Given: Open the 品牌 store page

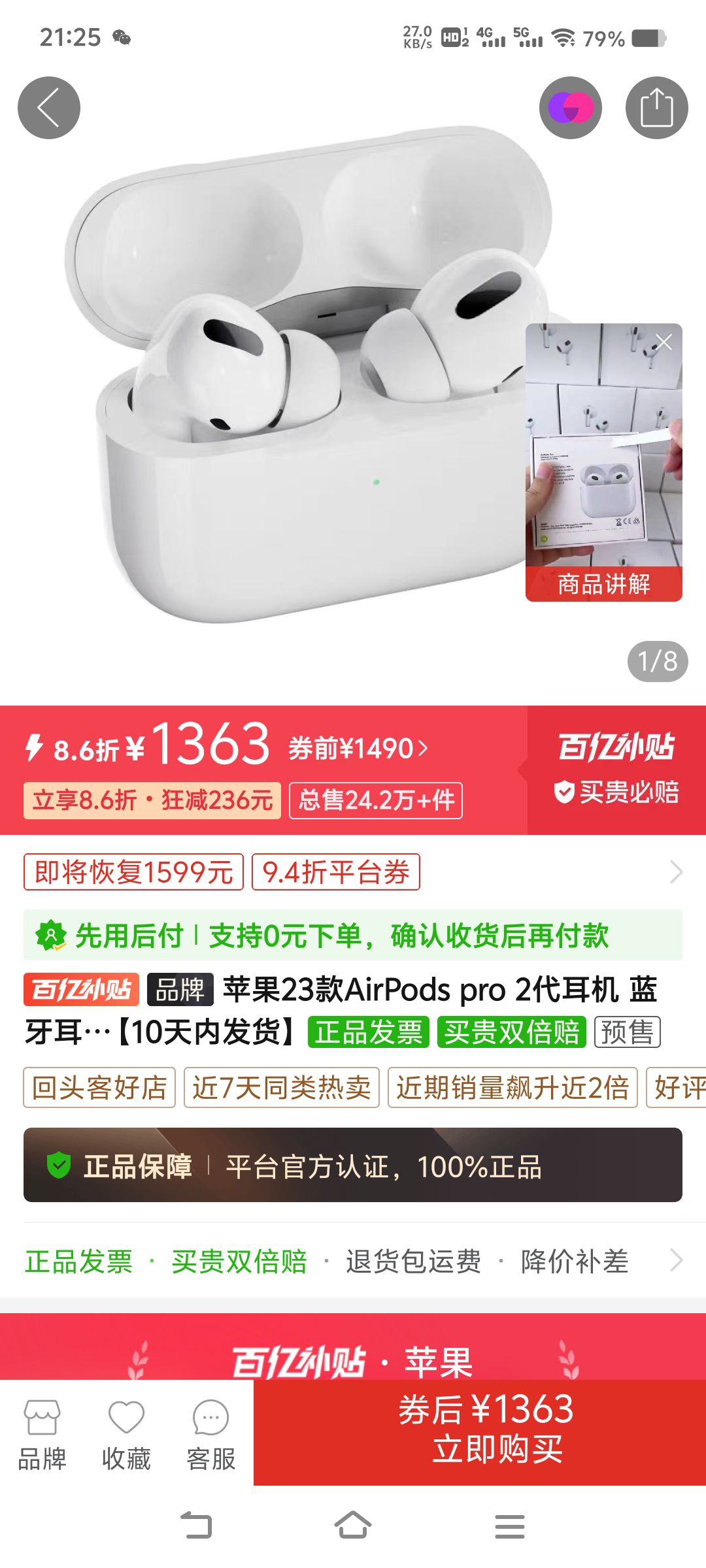Looking at the screenshot, I should coord(42,1435).
